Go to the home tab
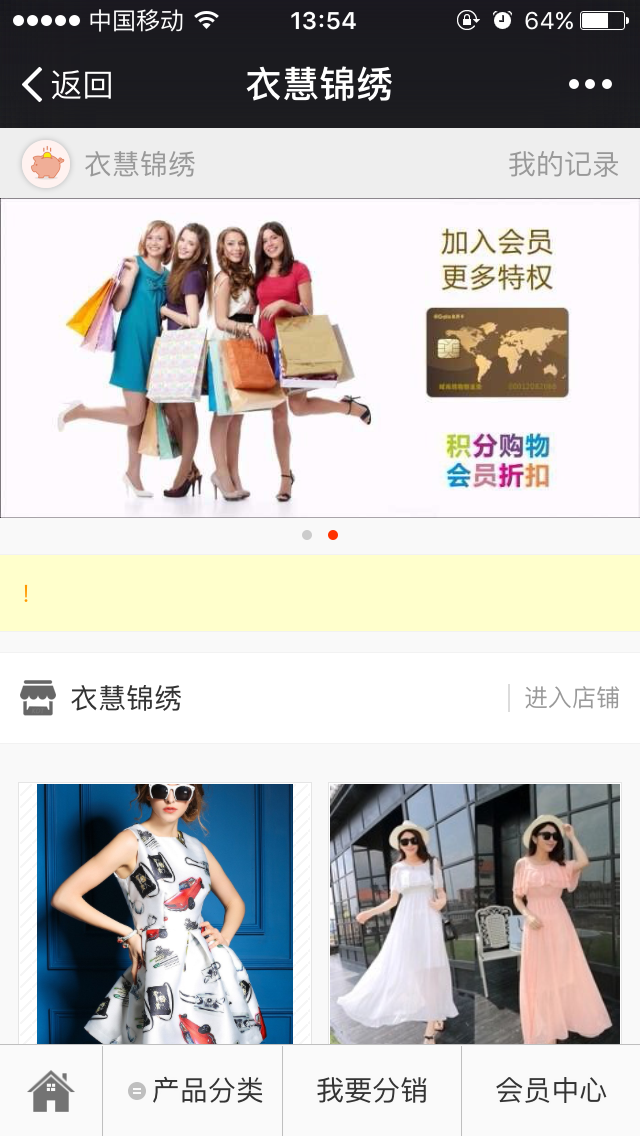The height and width of the screenshot is (1136, 640). (51, 1091)
